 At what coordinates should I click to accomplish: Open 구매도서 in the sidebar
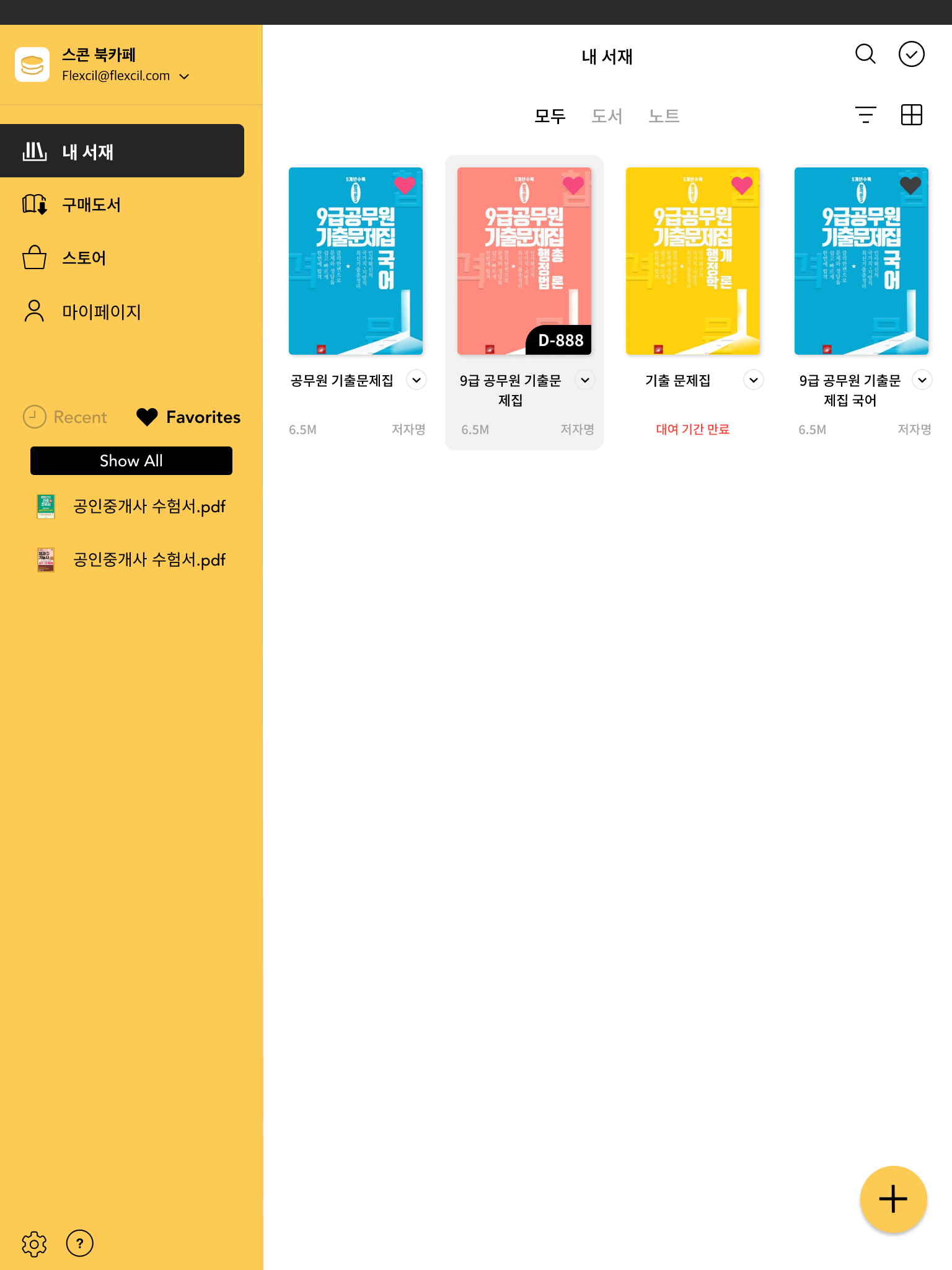click(91, 205)
